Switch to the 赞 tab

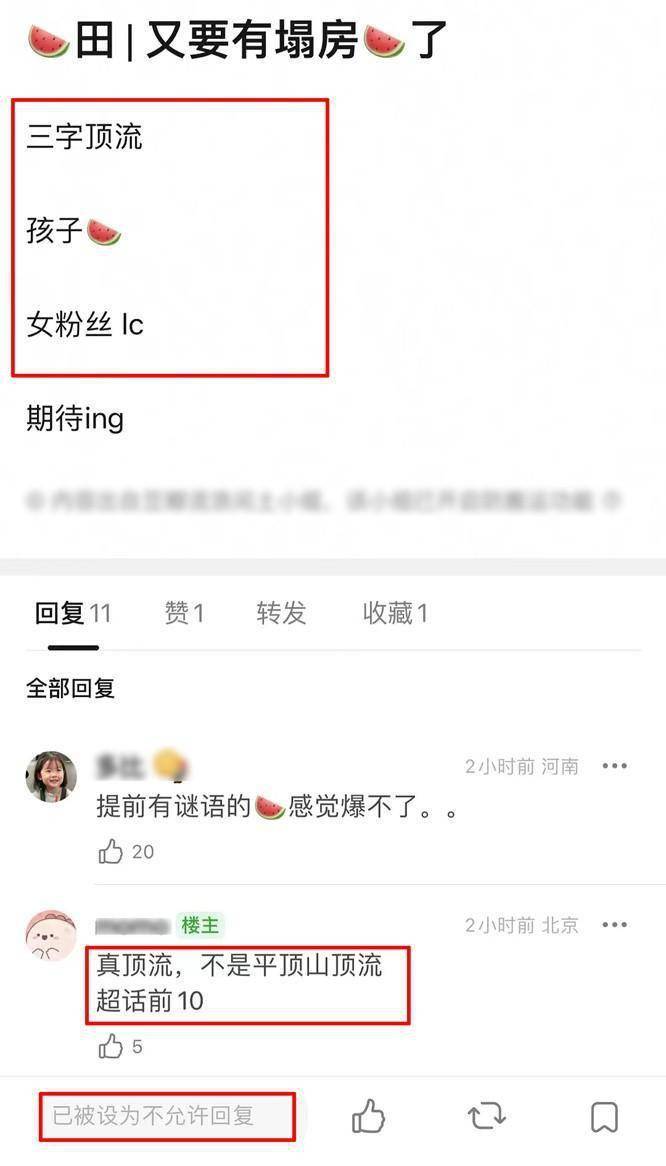(184, 613)
